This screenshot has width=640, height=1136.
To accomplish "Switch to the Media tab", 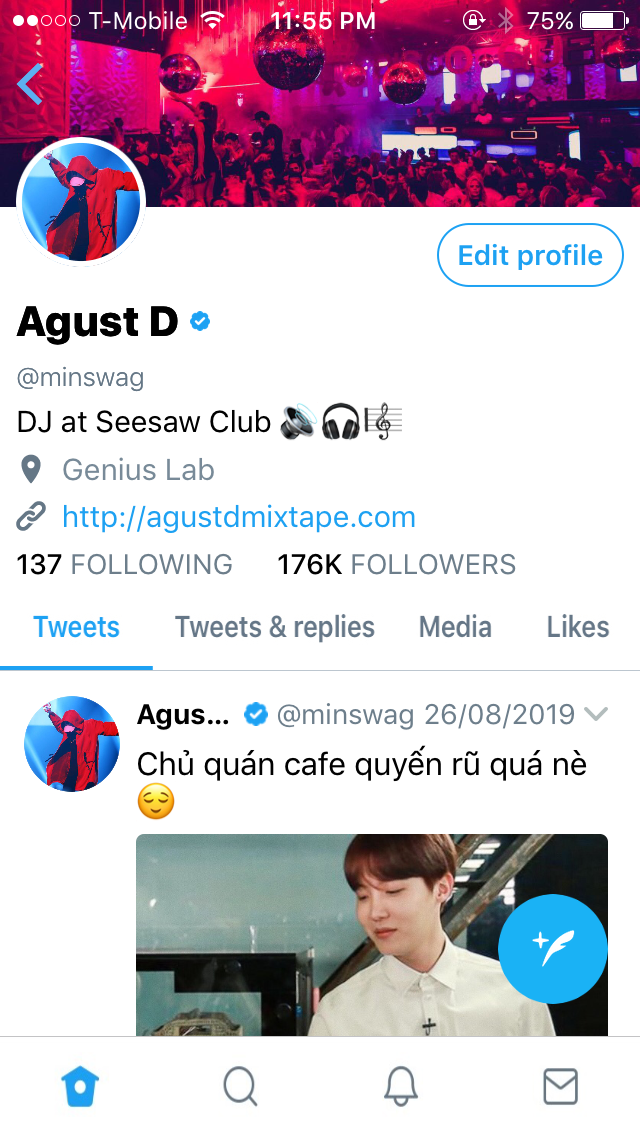I will tap(455, 628).
